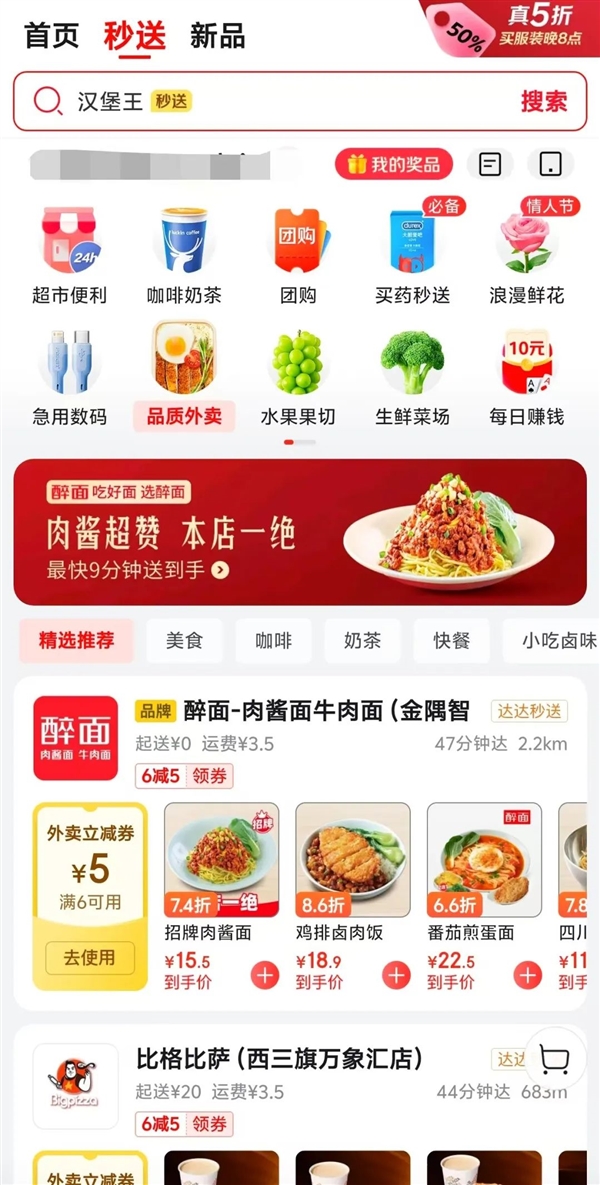Tap 去使用 on the ¥5 coupon
This screenshot has width=600, height=1185.
(x=90, y=958)
